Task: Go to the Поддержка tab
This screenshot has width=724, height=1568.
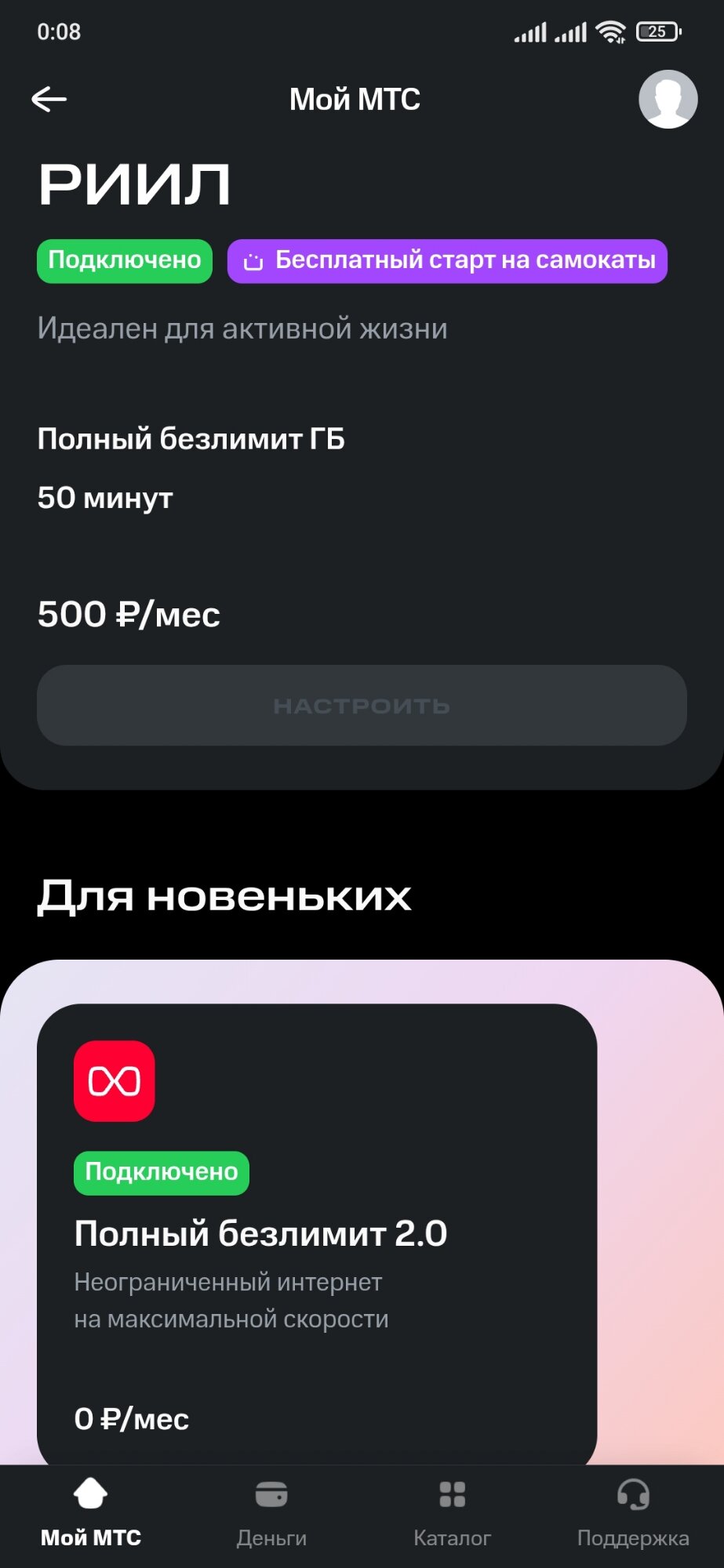Action: point(633,1513)
